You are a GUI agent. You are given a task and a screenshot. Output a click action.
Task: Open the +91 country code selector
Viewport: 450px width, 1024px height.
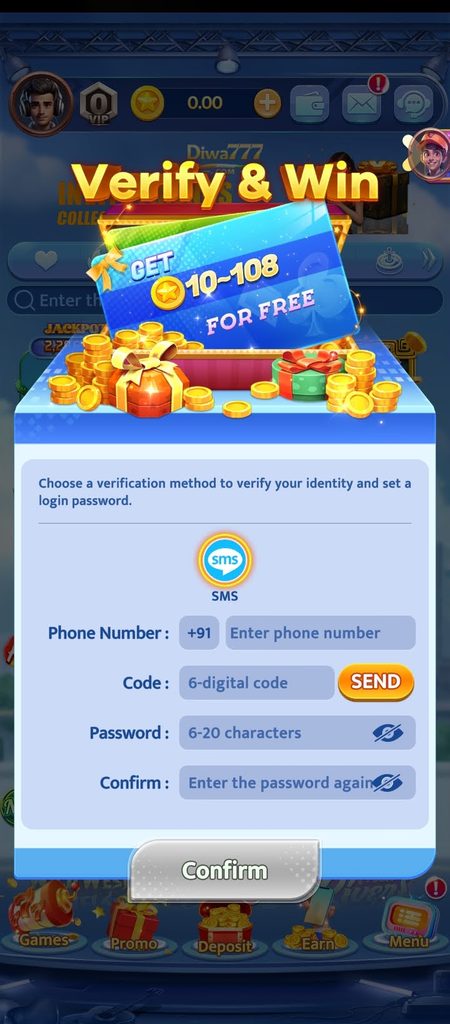point(199,633)
